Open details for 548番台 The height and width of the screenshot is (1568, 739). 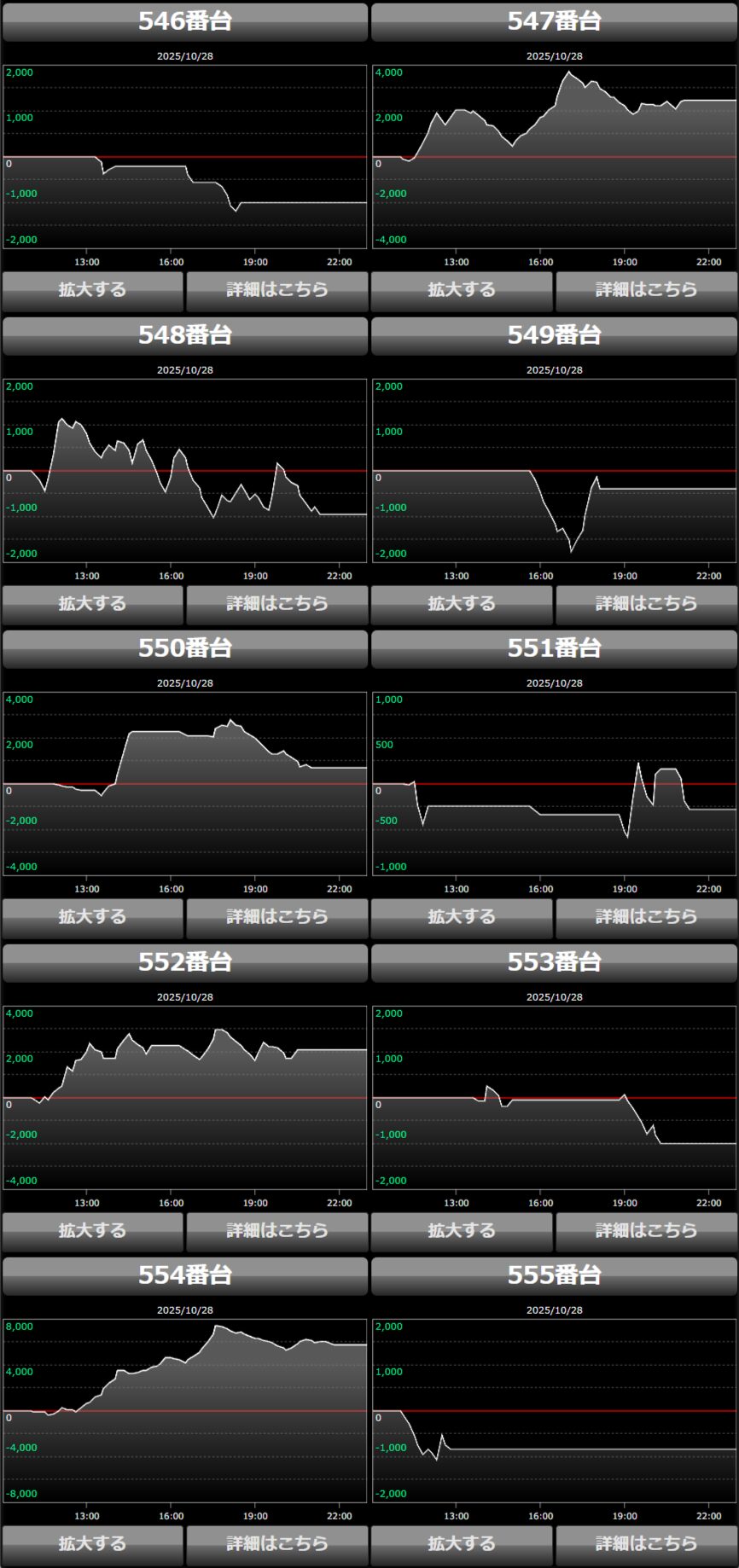(x=277, y=604)
